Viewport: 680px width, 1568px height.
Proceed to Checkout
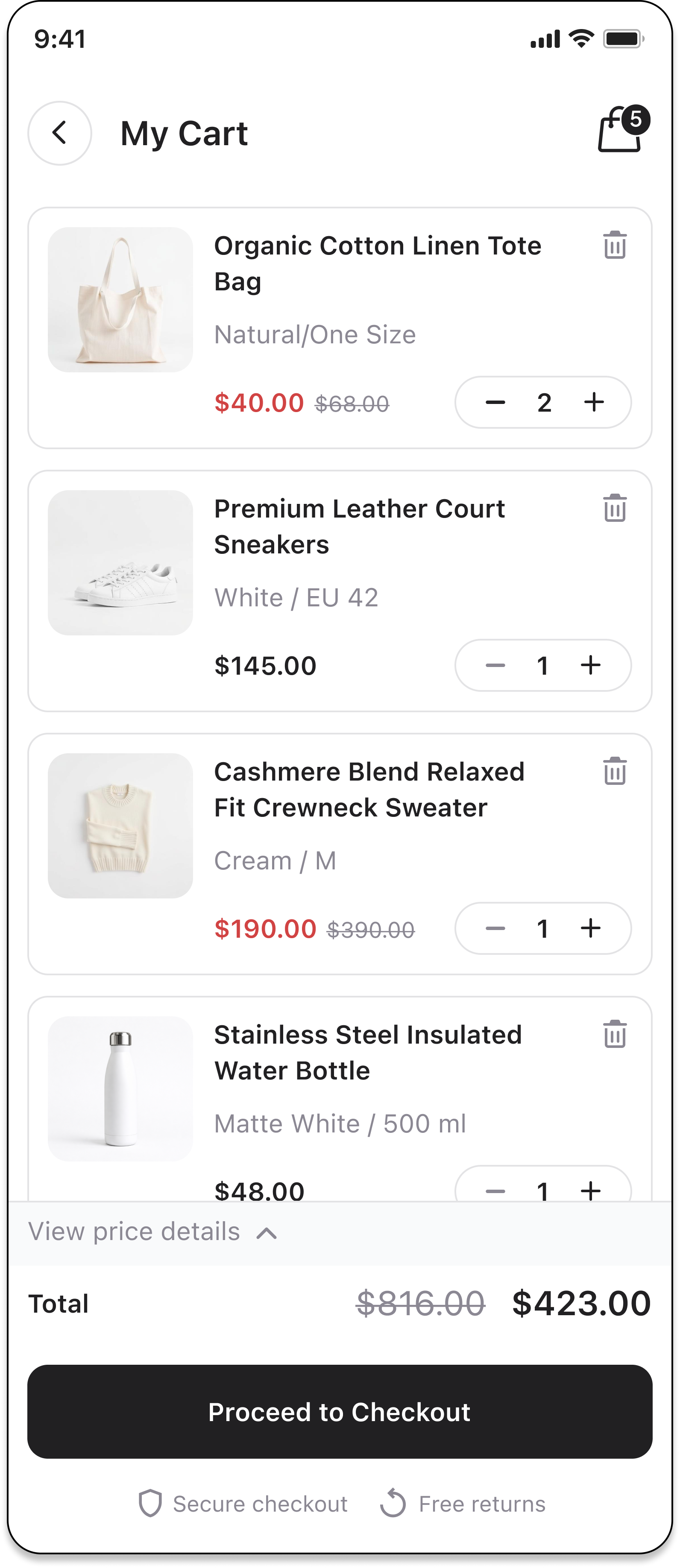point(340,1412)
